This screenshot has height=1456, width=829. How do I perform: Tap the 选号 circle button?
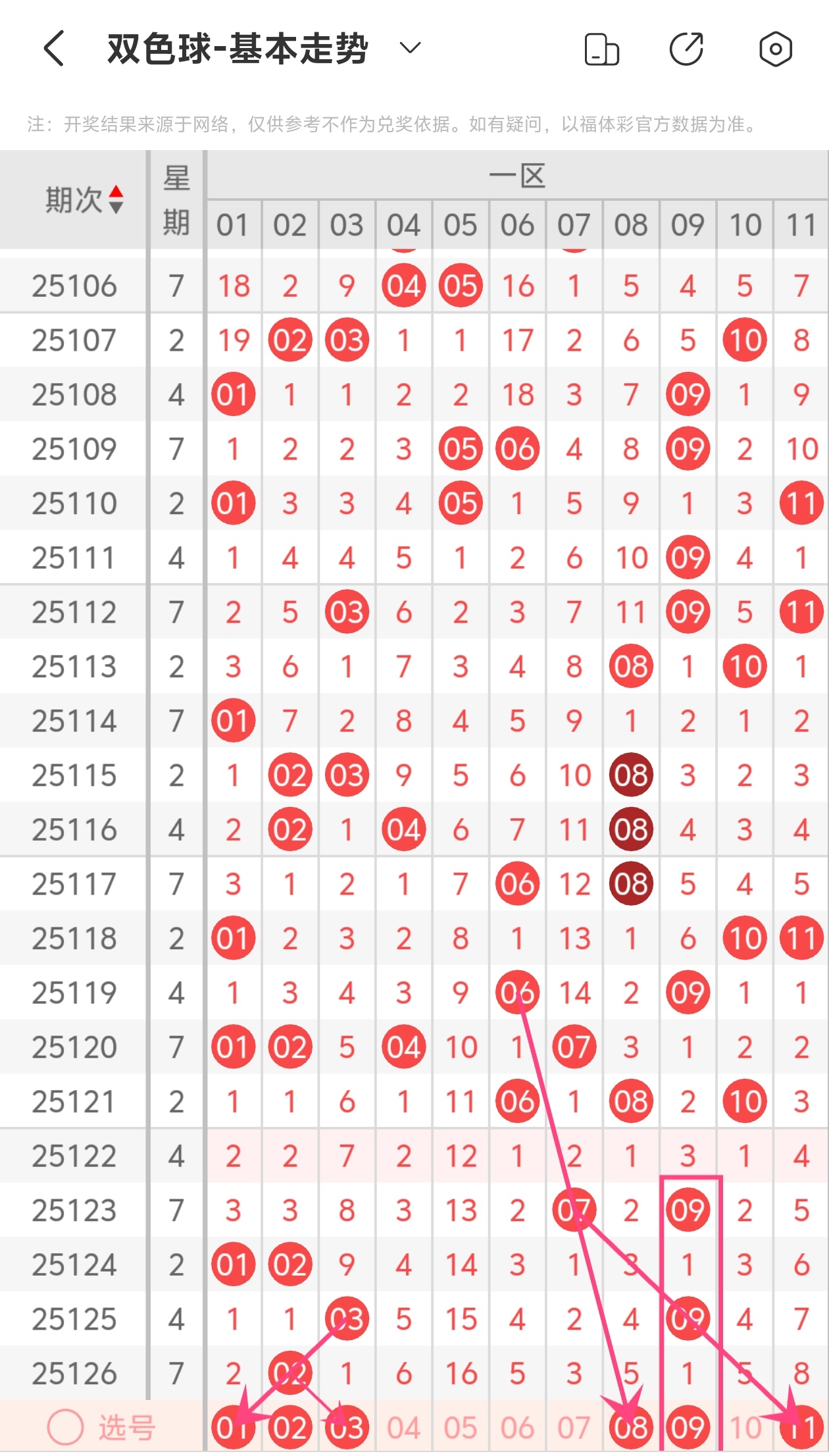tap(66, 1427)
